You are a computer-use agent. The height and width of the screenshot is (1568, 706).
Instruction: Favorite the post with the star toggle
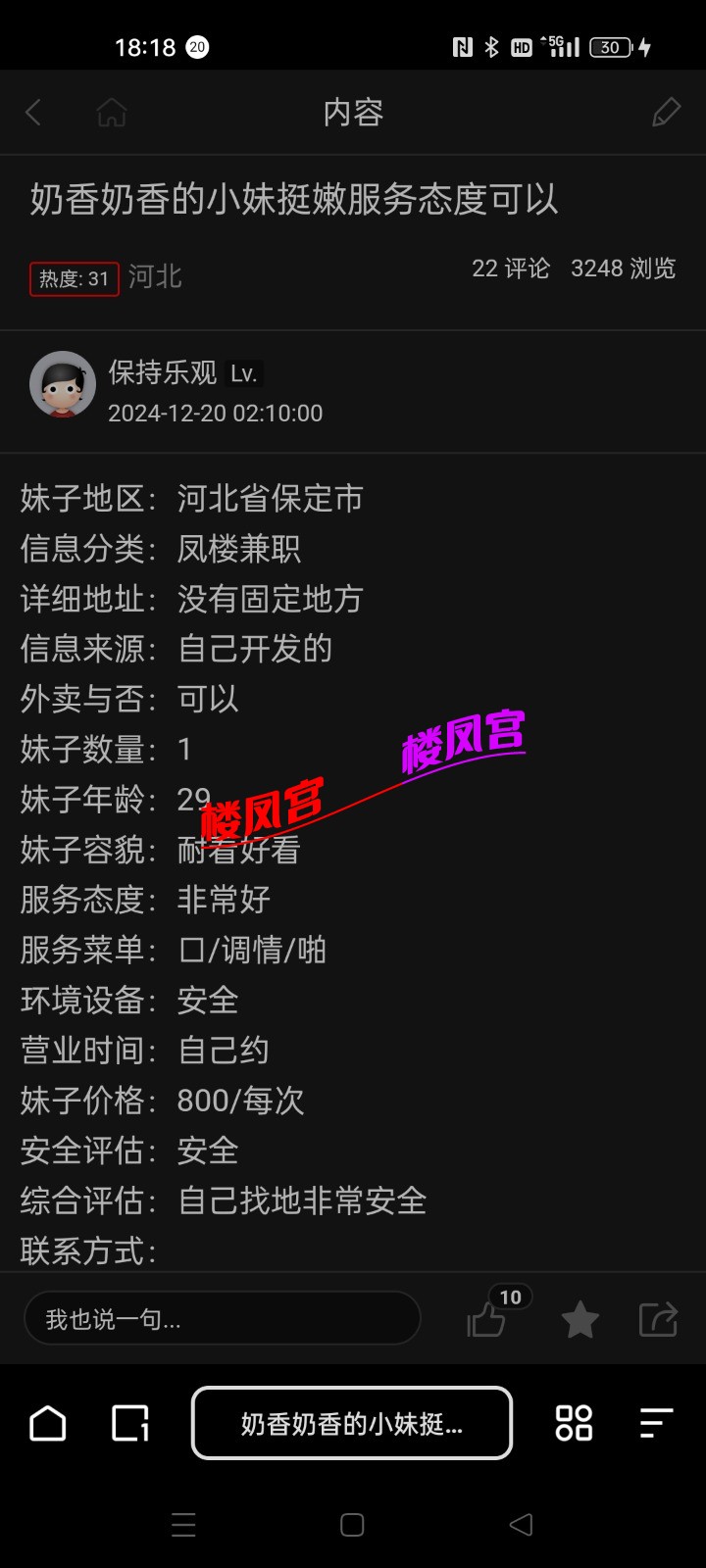coord(580,1320)
